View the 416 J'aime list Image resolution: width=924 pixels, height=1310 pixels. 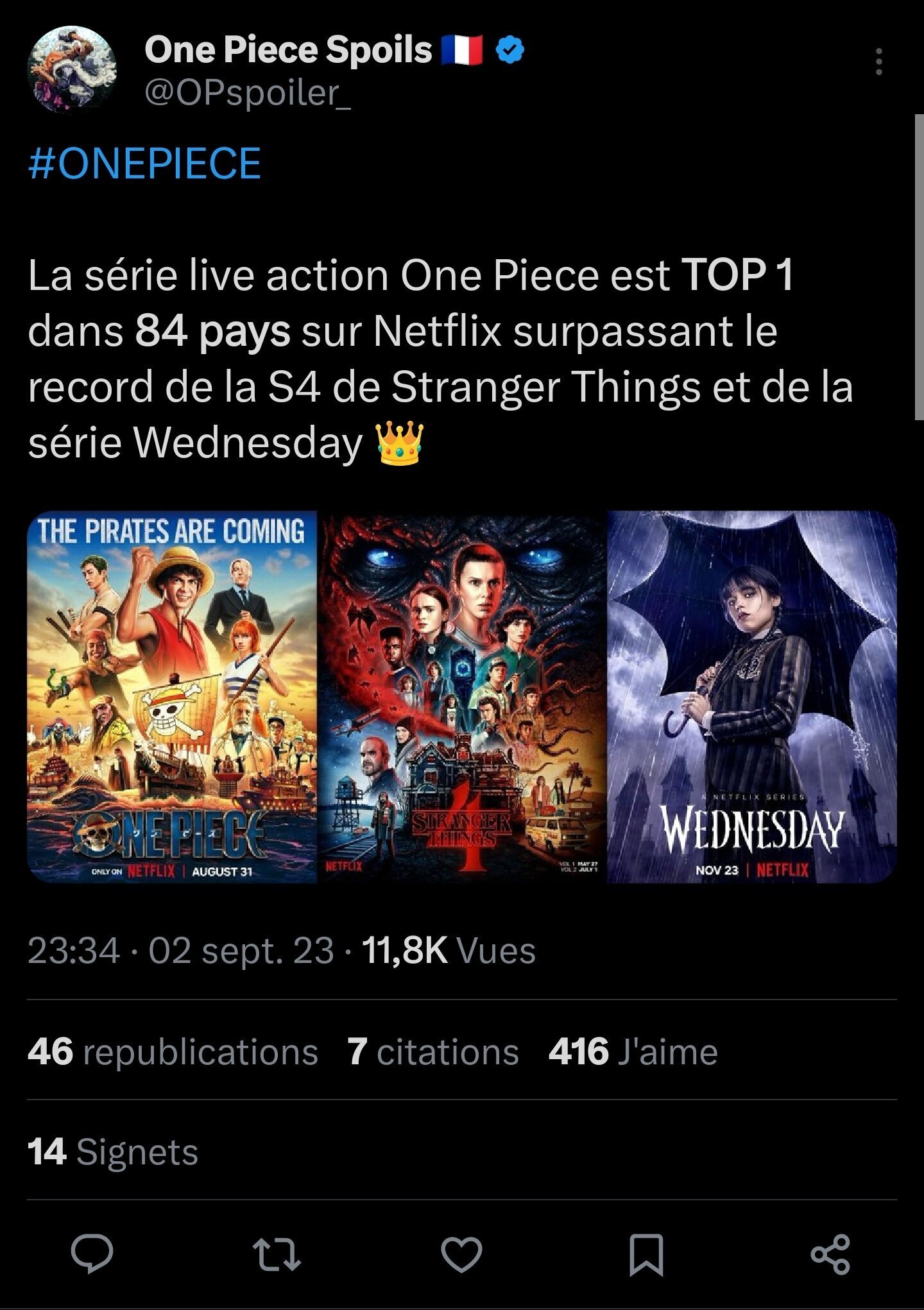[x=633, y=1052]
